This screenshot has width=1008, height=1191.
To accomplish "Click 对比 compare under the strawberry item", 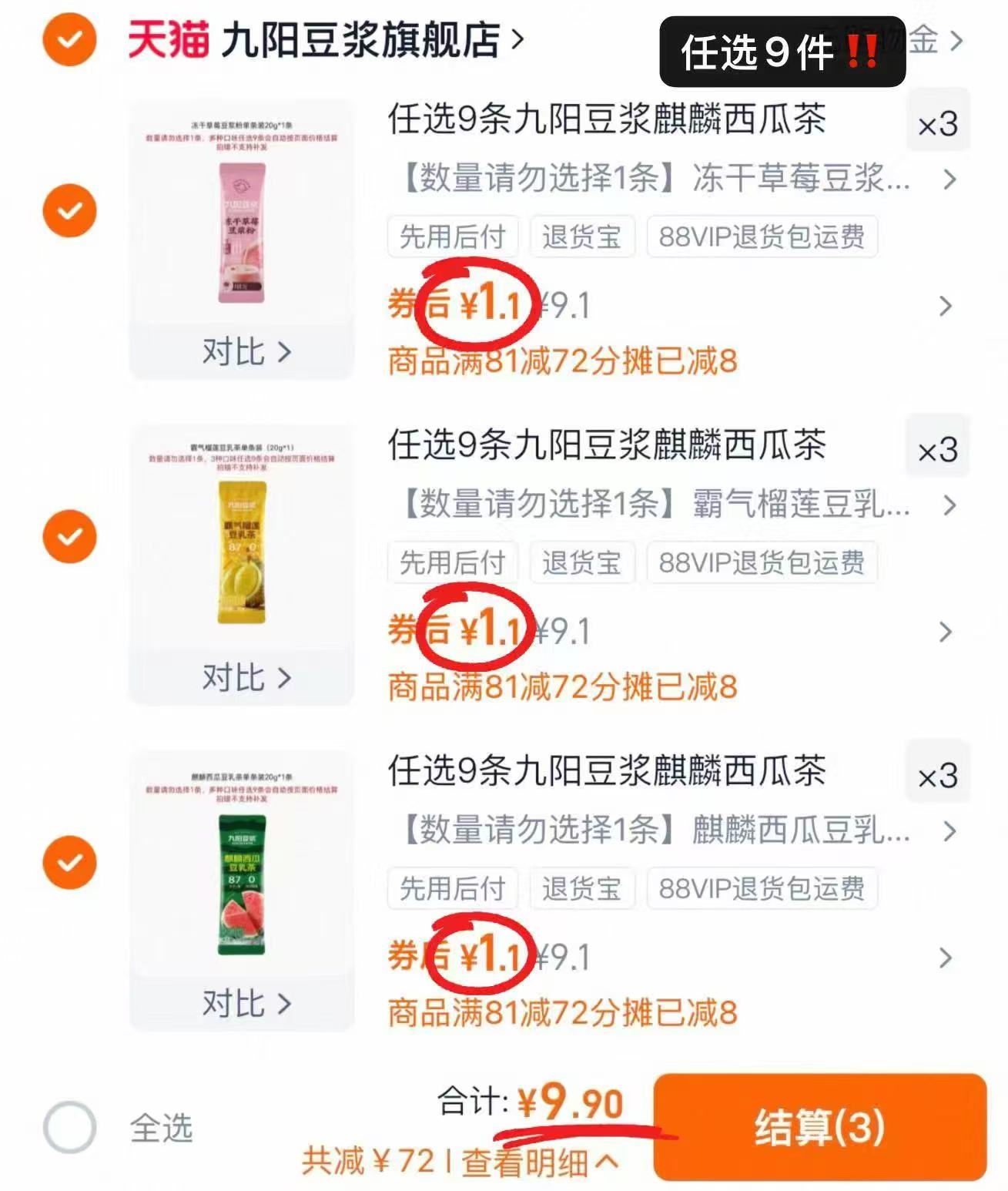I will tap(245, 353).
